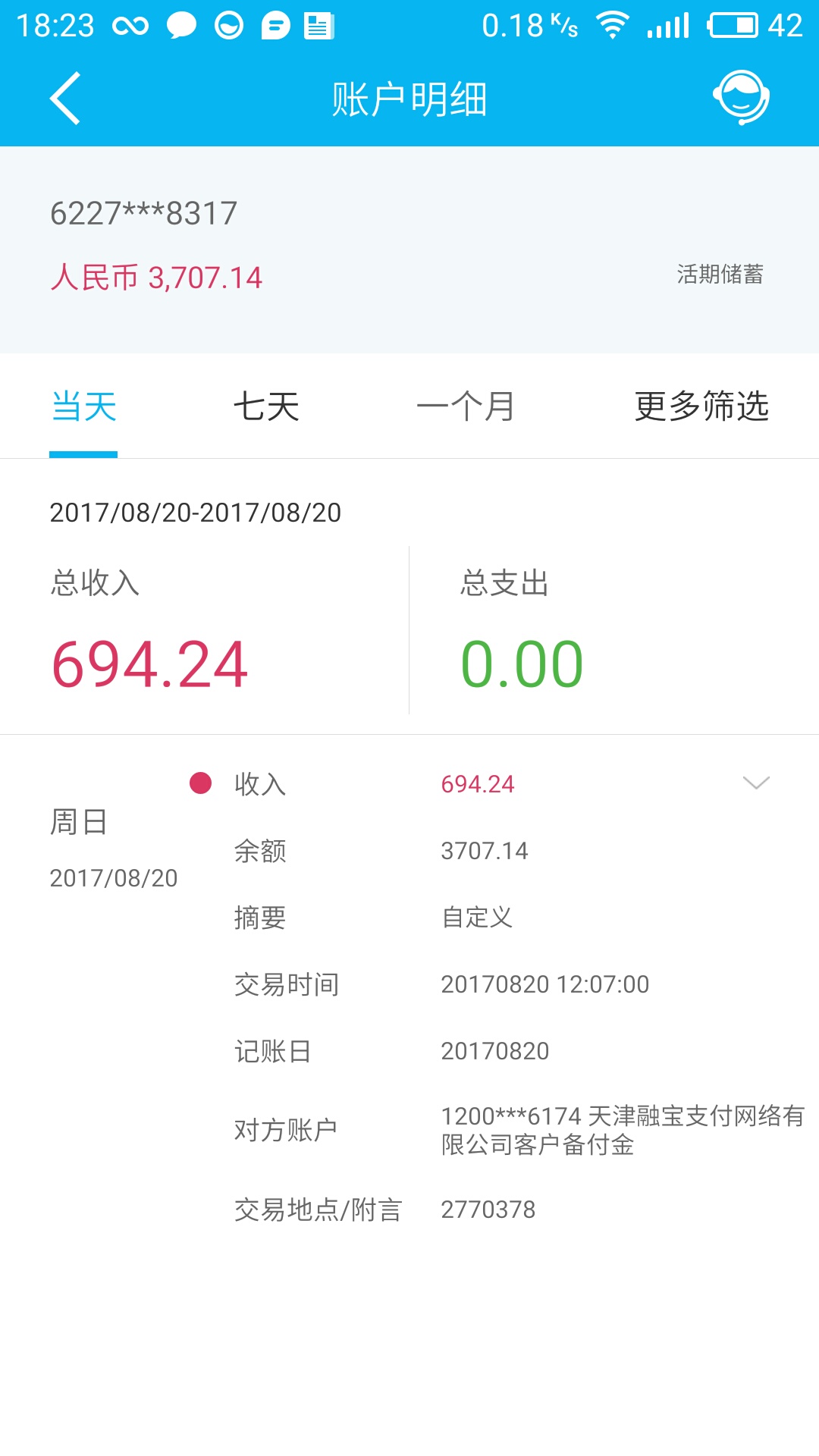Go back from the 账户明细 page
The height and width of the screenshot is (1456, 819).
(65, 99)
